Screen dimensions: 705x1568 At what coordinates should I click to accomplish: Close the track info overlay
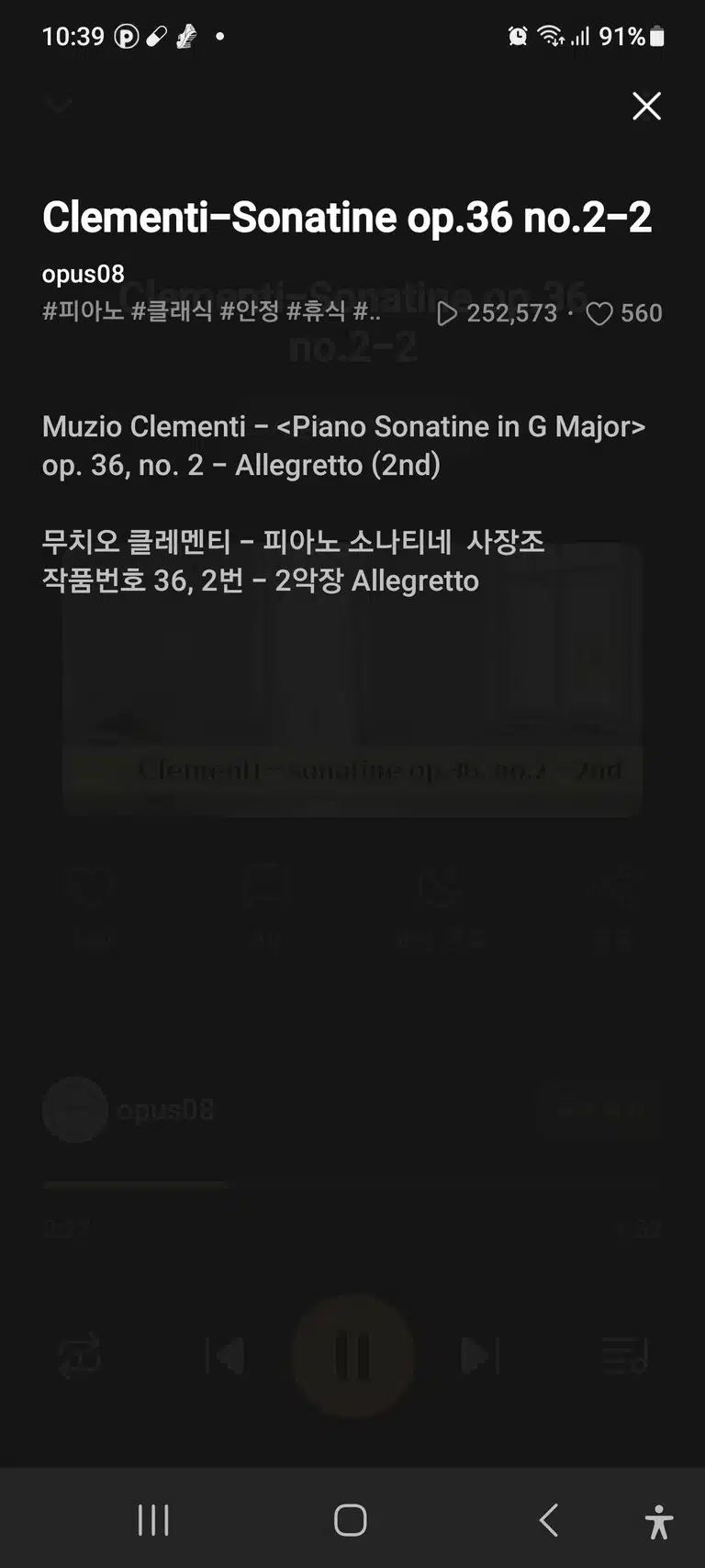pos(646,107)
